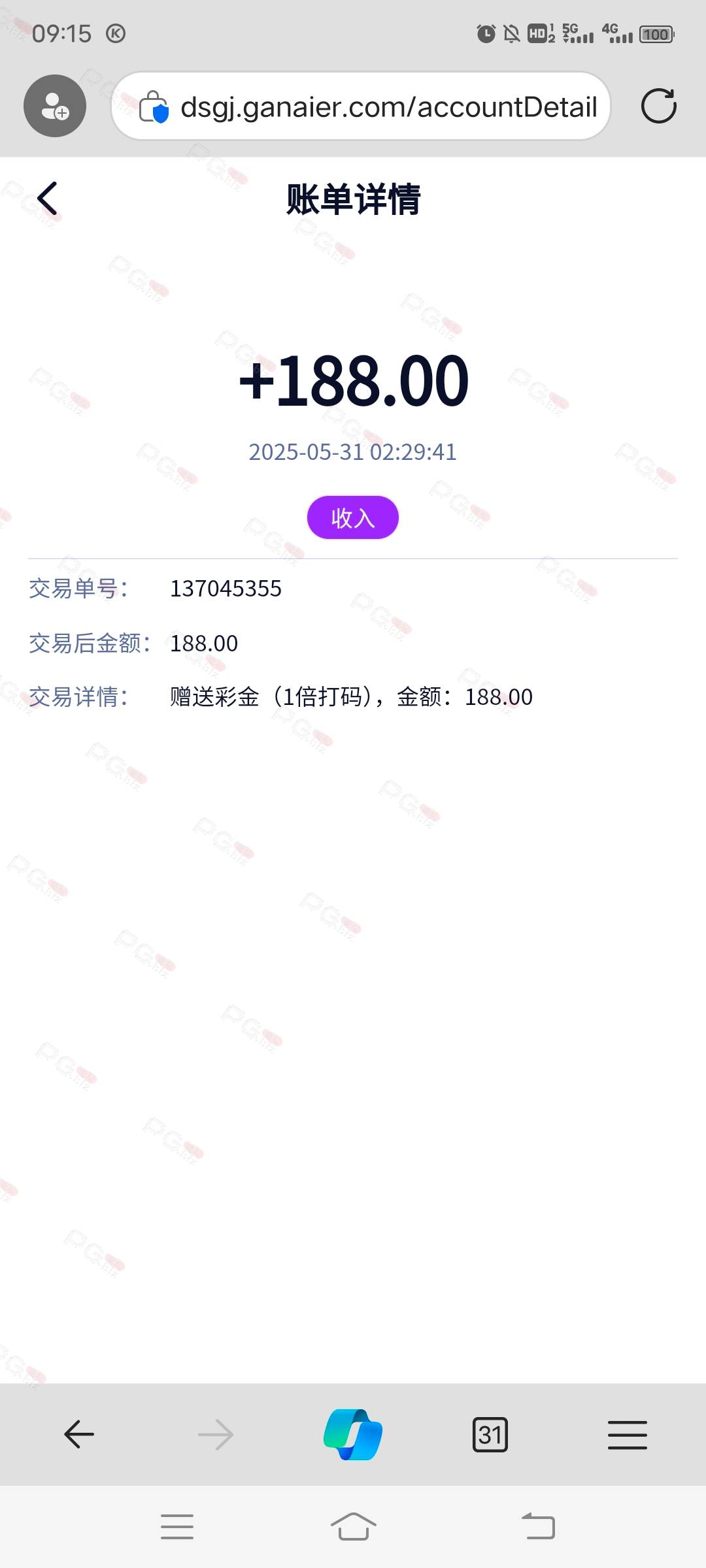This screenshot has width=706, height=1568.
Task: Tap the profile avatar icon in browser
Action: click(x=55, y=106)
